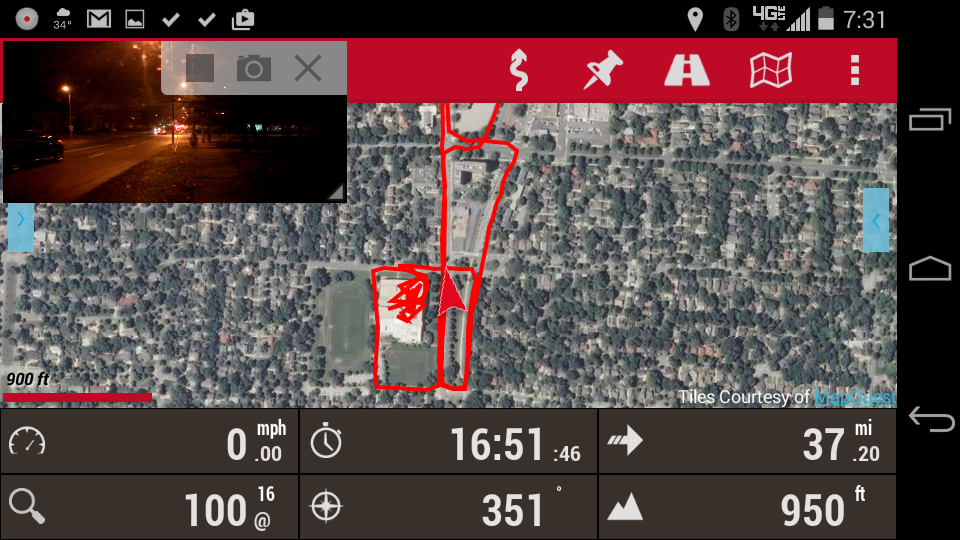Tap the altitude tile

click(x=746, y=507)
